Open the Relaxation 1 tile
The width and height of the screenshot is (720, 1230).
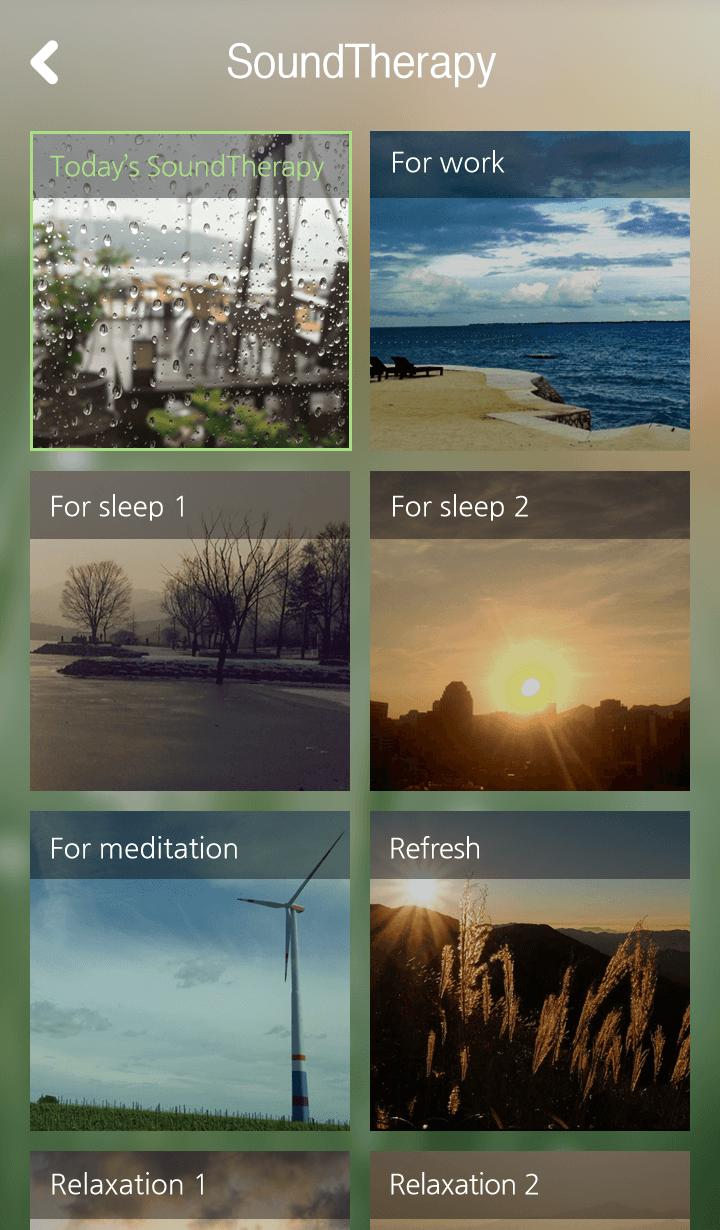[x=190, y=1190]
